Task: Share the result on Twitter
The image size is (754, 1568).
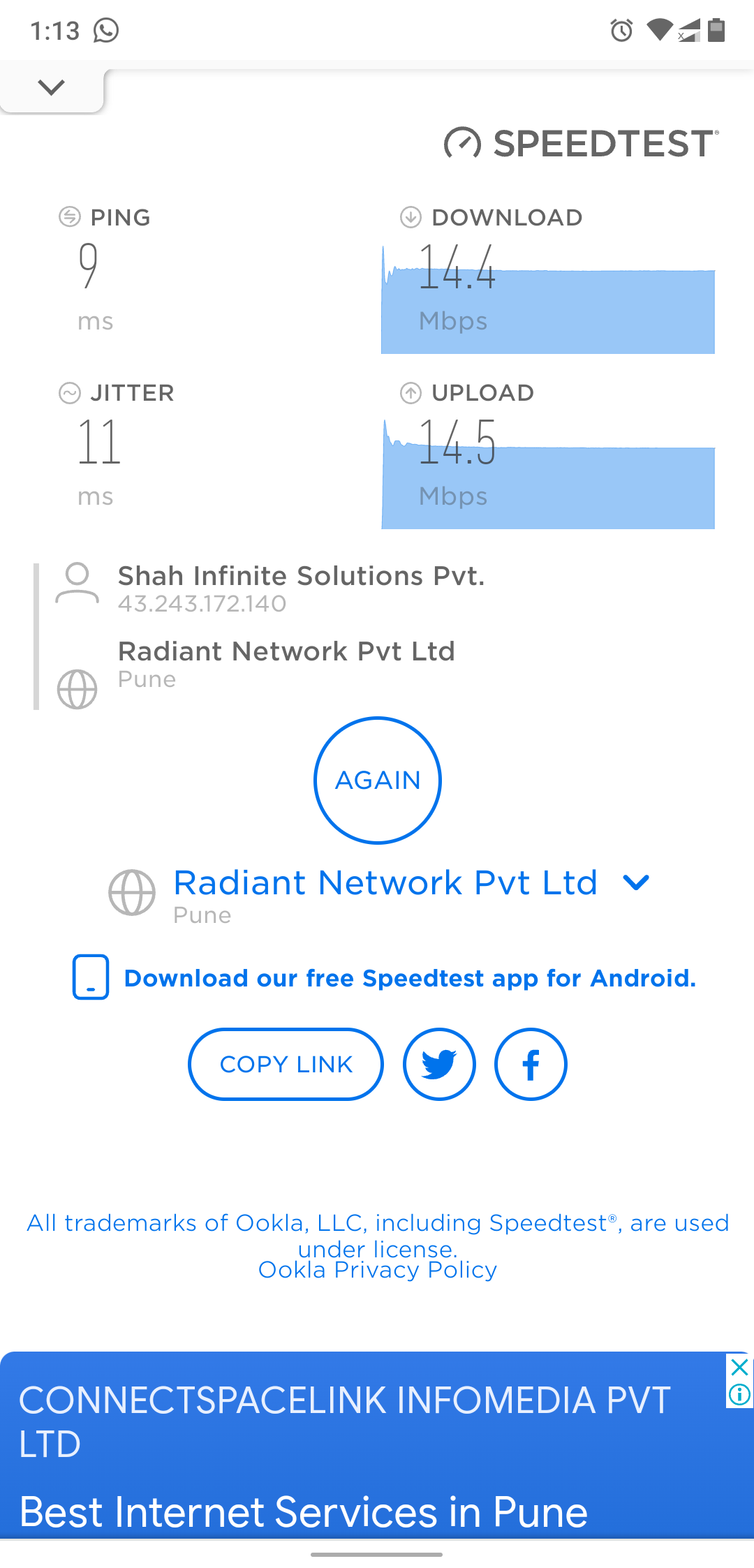Action: (x=439, y=1064)
